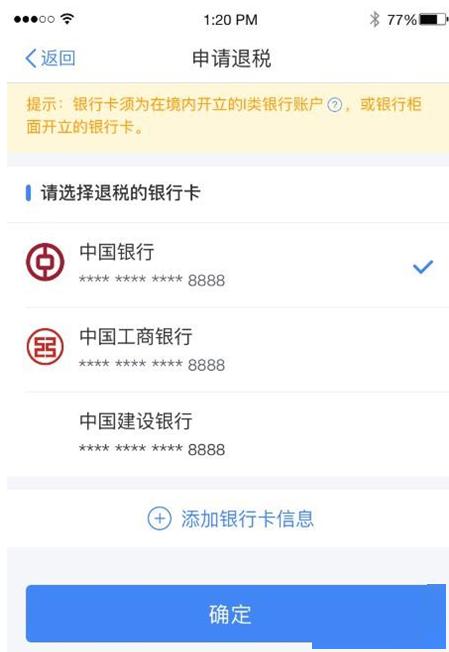
Task: Open the help icon beside I类银行账户
Action: click(335, 105)
